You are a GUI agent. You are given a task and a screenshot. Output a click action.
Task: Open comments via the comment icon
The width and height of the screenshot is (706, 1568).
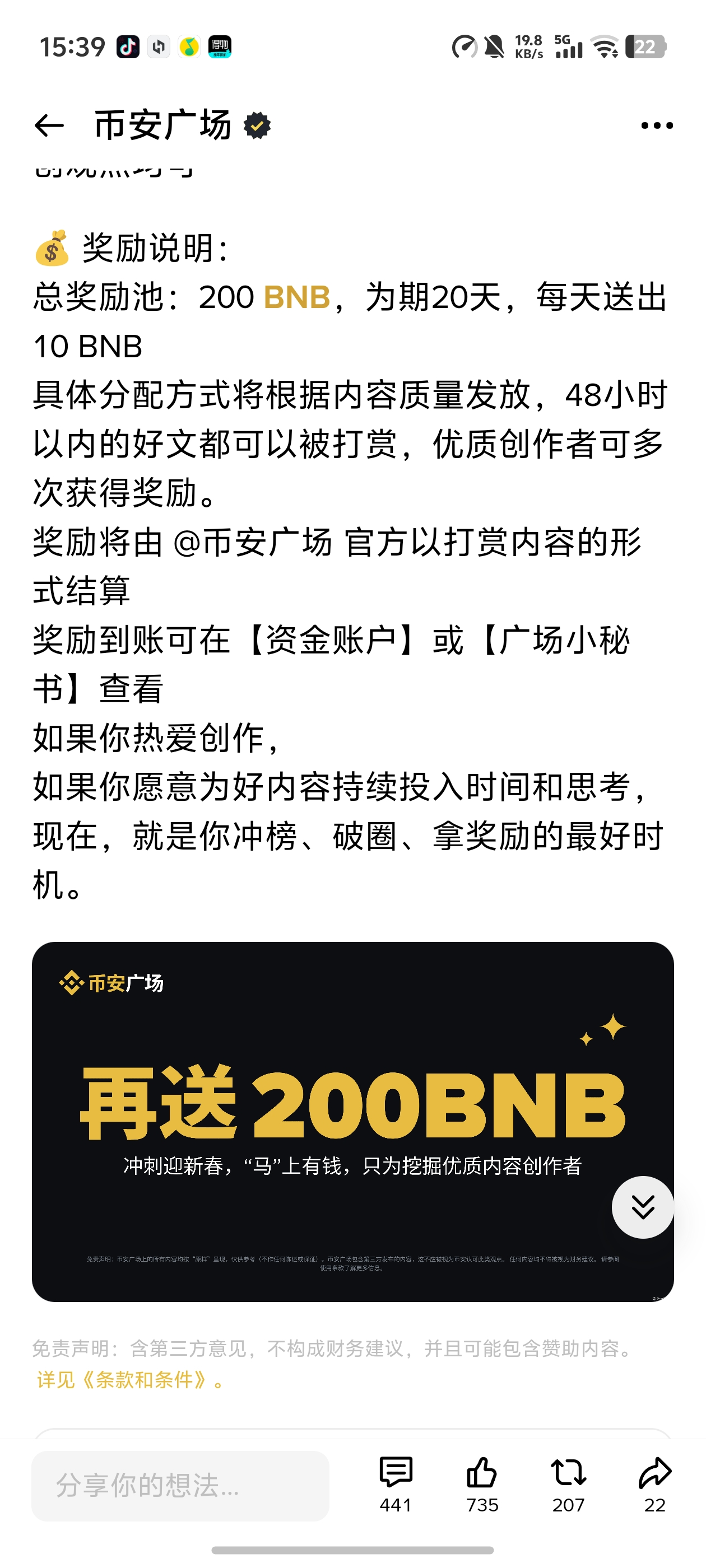click(x=396, y=1473)
